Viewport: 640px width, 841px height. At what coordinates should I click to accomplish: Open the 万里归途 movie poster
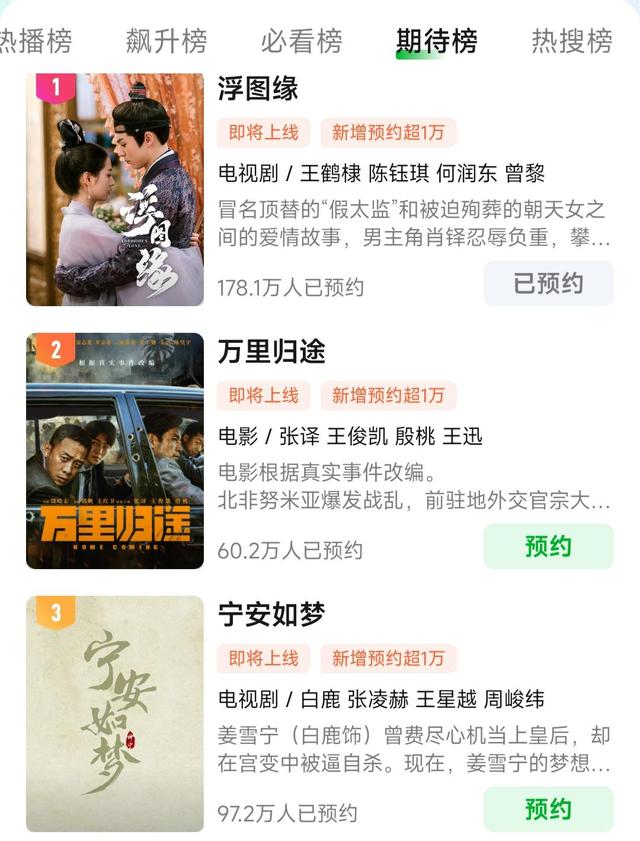coord(115,451)
